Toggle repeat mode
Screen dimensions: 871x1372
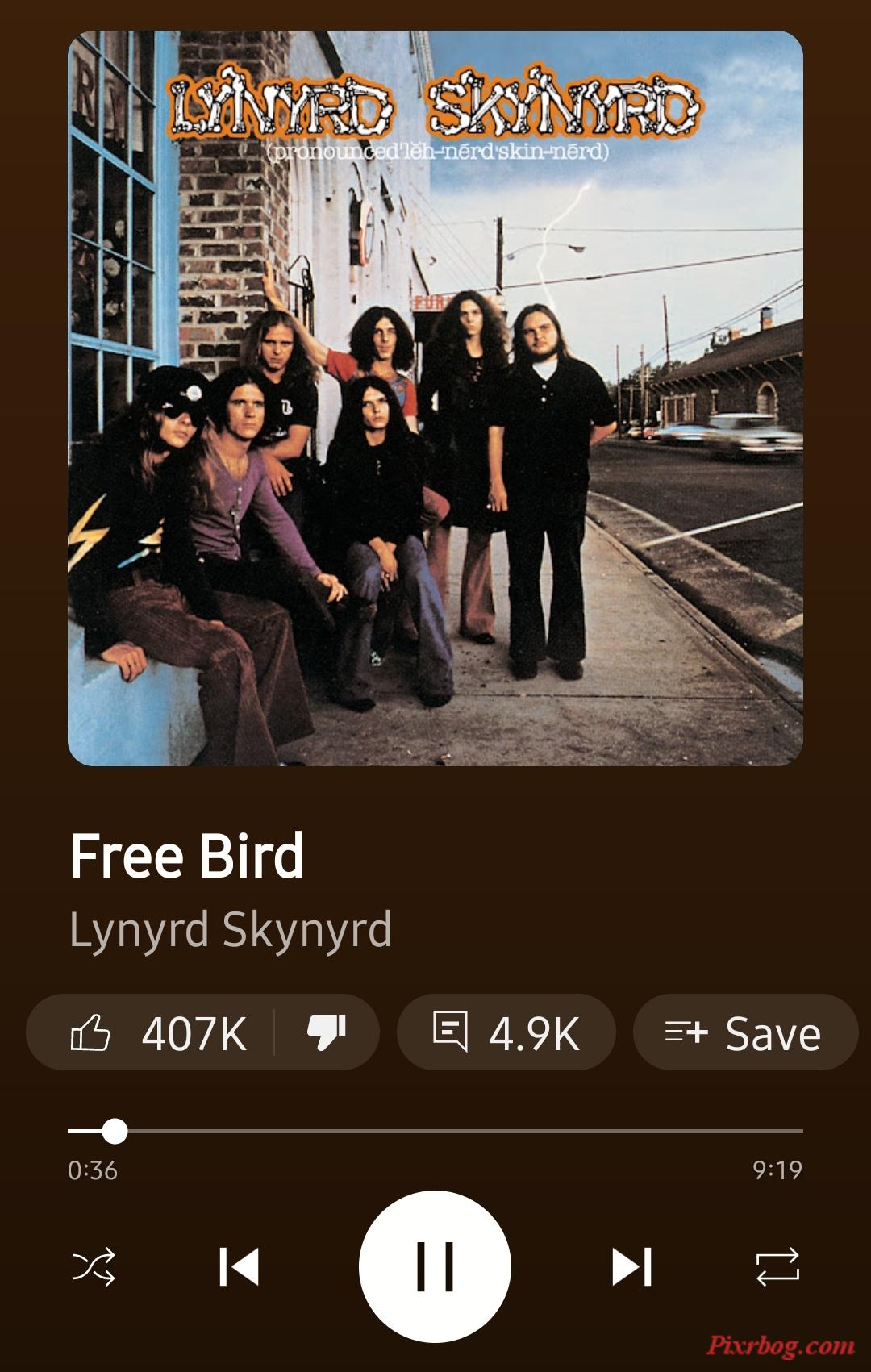777,1266
